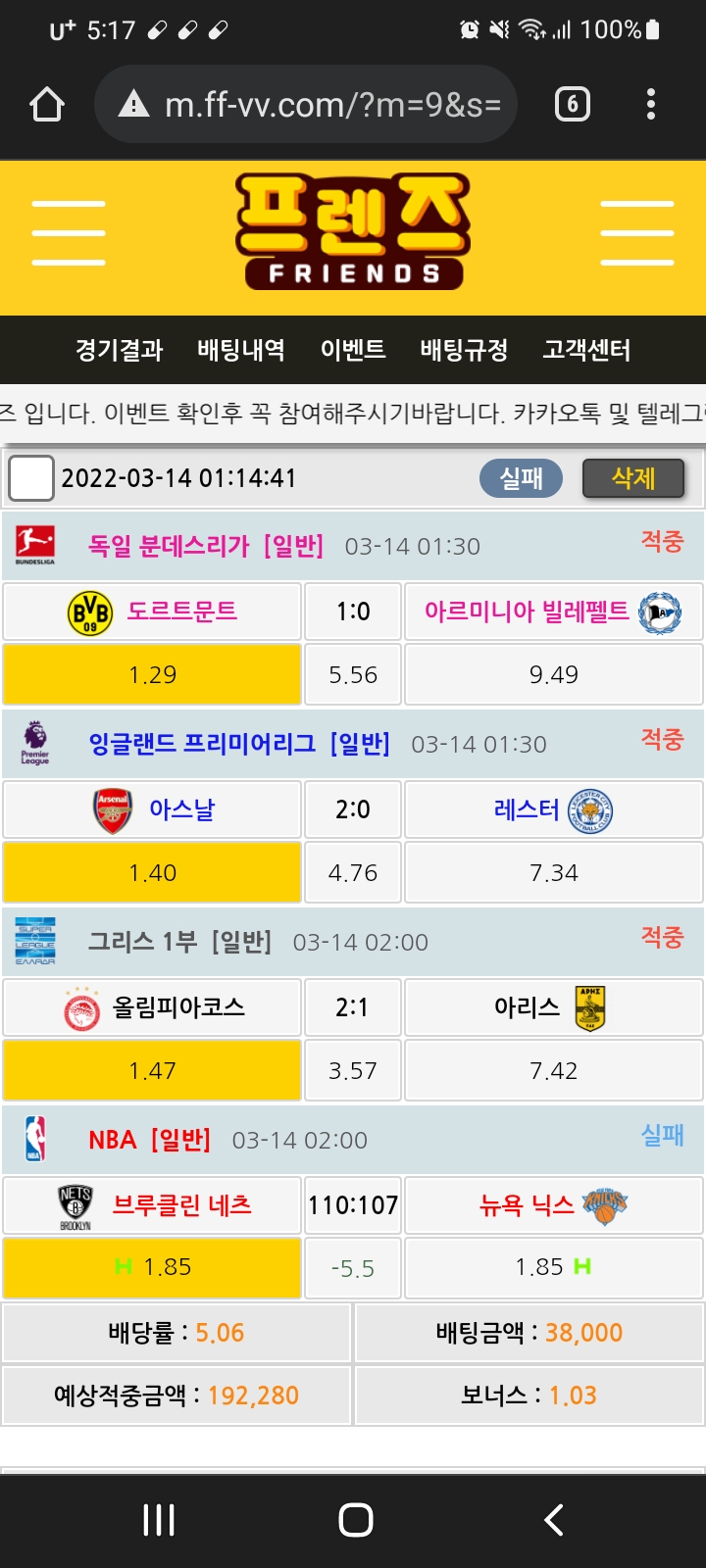
Task: Open the 이벤트 page
Action: [353, 350]
